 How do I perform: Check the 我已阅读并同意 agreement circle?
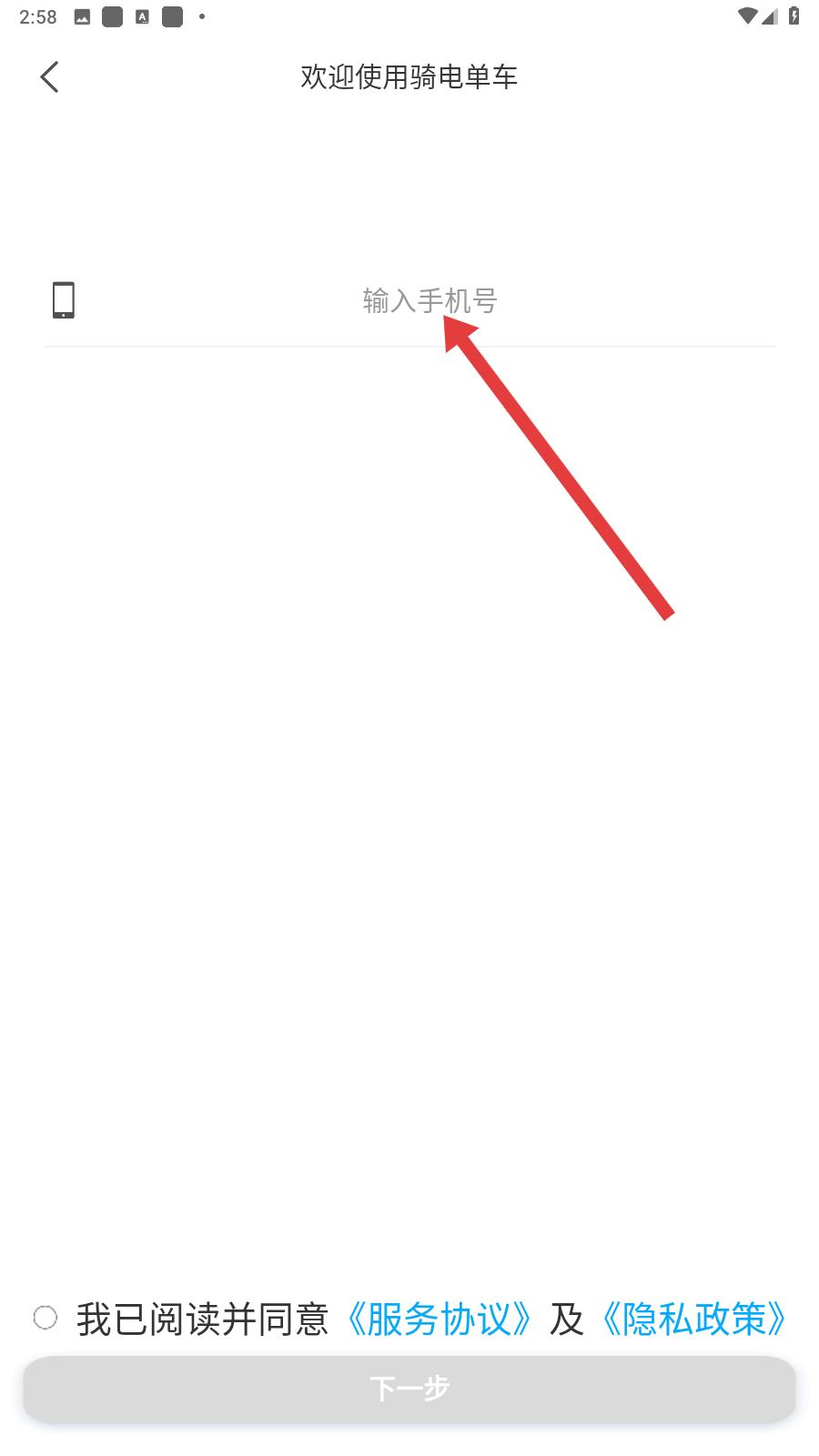[45, 1317]
